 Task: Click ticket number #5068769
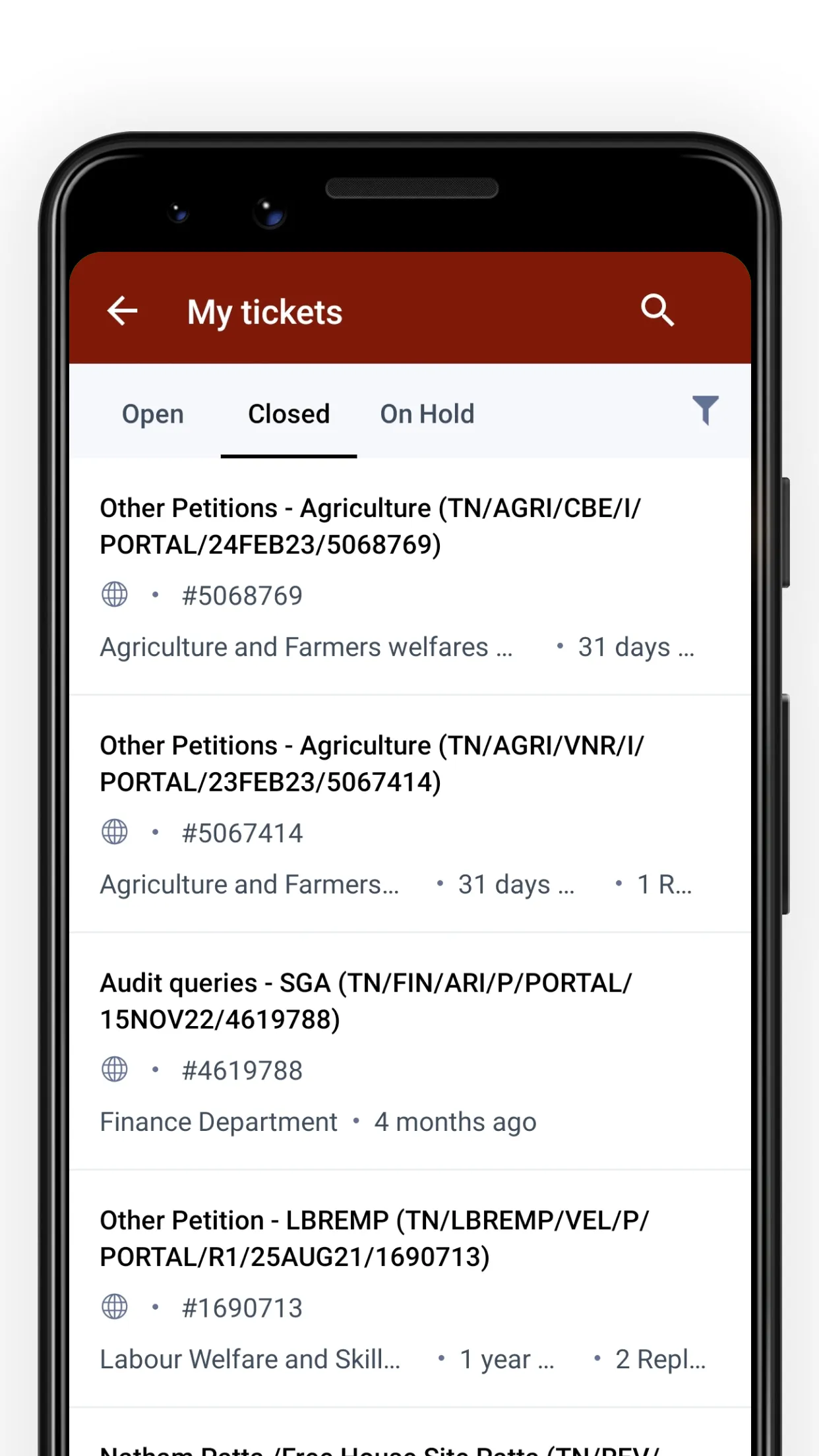click(241, 594)
